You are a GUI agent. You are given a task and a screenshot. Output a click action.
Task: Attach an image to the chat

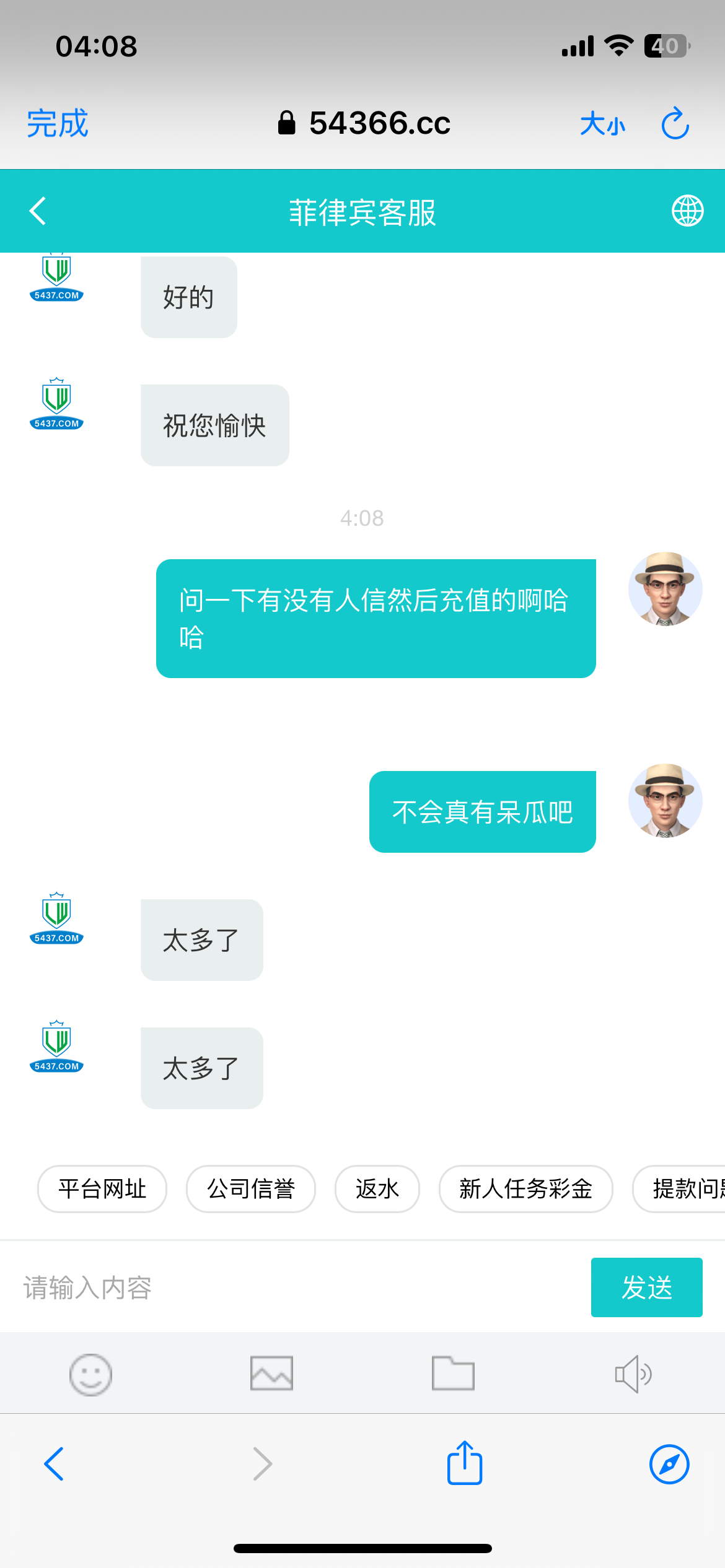(271, 1373)
